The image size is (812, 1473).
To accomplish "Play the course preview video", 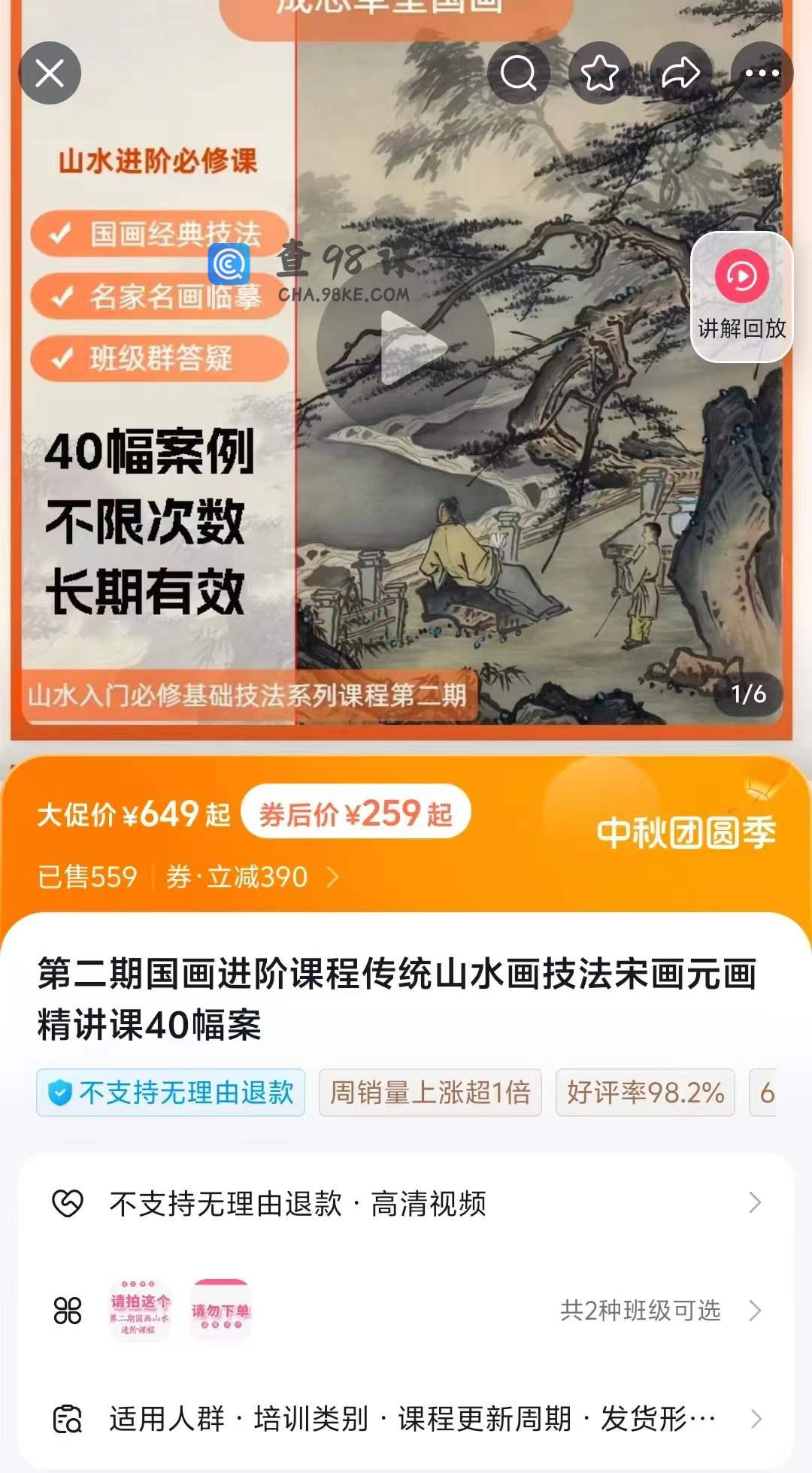I will [x=406, y=347].
